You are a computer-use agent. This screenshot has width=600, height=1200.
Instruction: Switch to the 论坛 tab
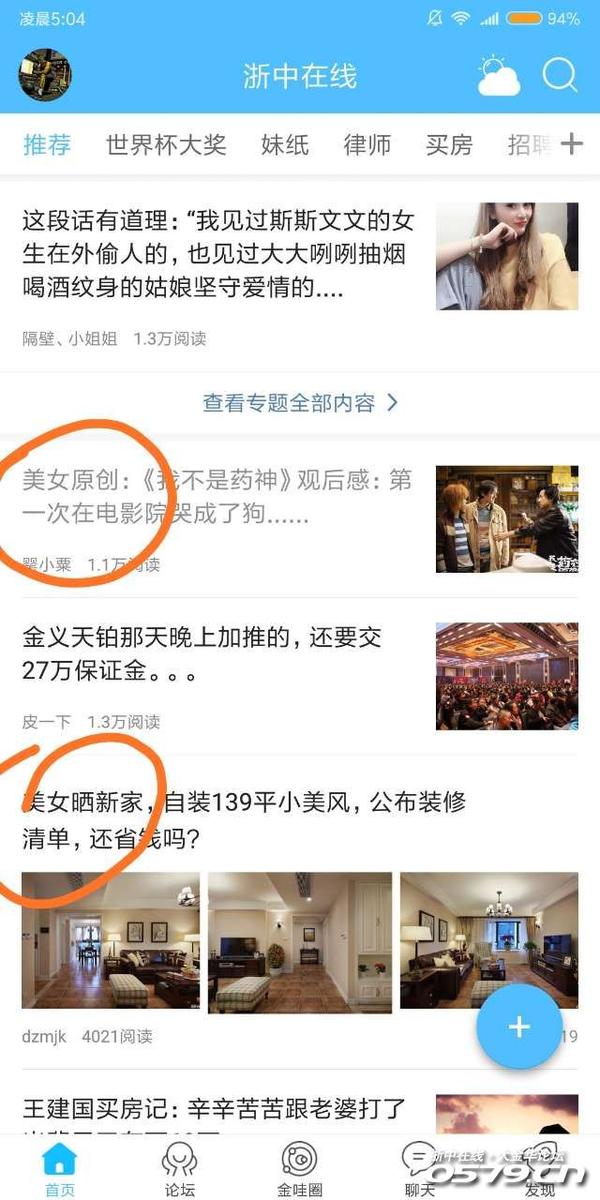[180, 1168]
